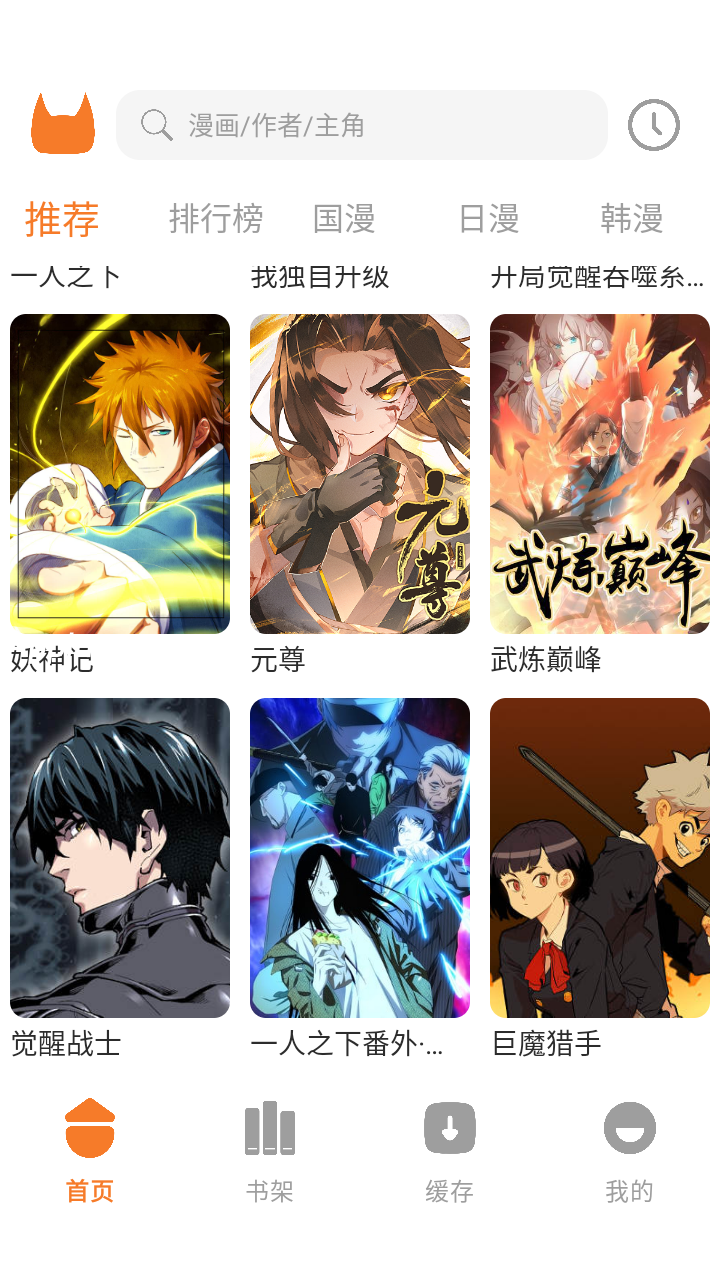Tap the 漫画/作者/主角 search box
Viewport: 720px width, 1280px height.
click(x=362, y=125)
